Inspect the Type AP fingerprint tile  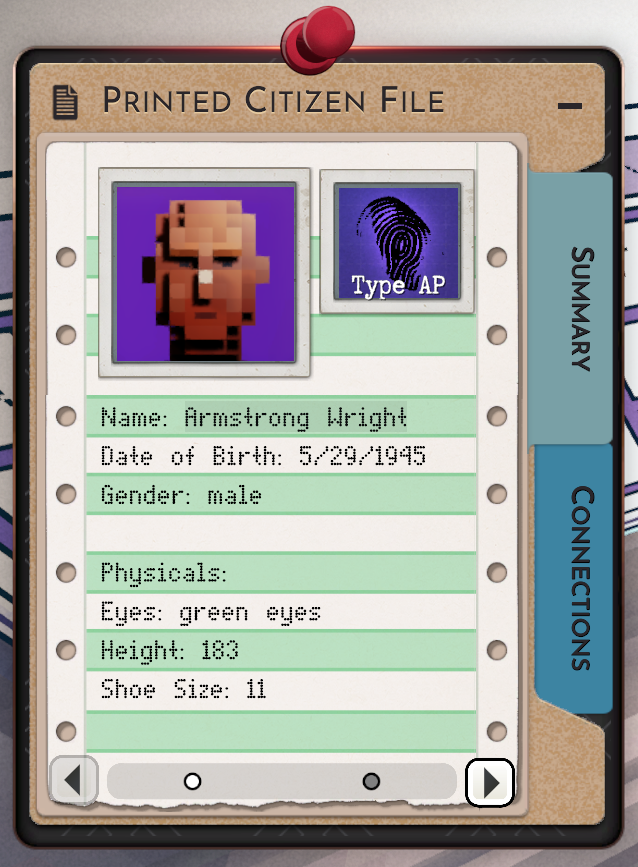point(397,241)
